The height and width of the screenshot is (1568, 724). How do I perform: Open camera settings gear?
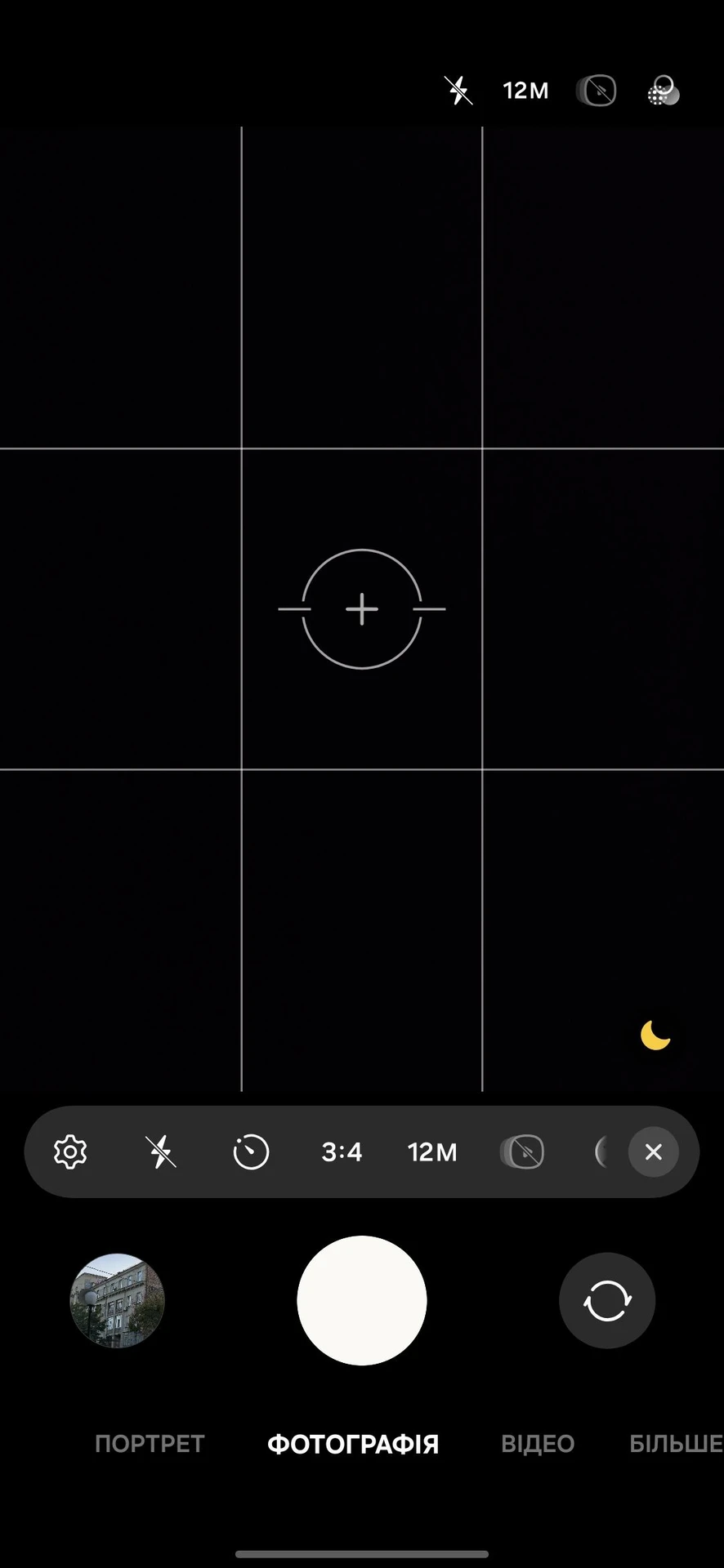tap(70, 1152)
